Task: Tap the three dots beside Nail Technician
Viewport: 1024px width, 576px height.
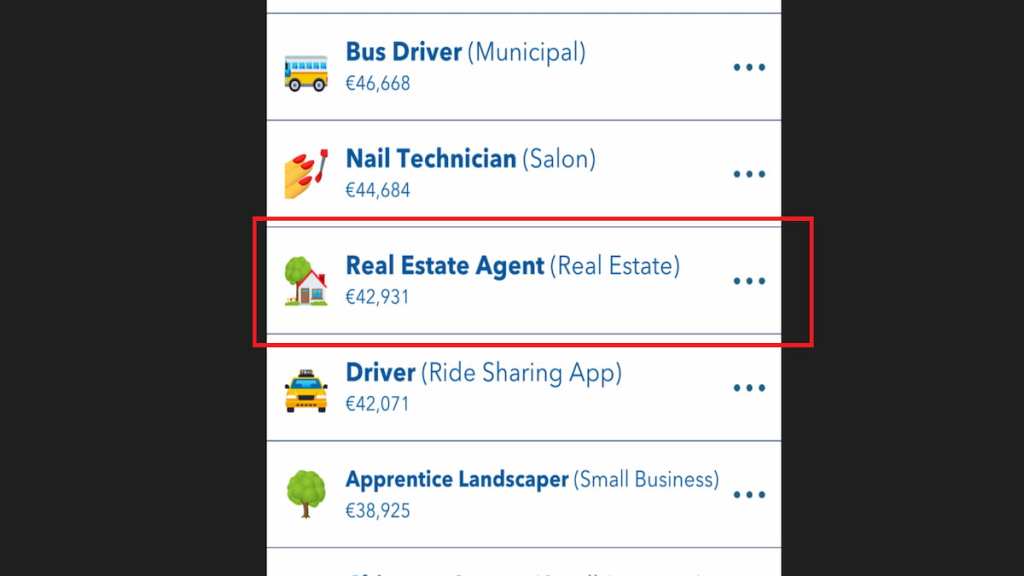Action: [749, 174]
